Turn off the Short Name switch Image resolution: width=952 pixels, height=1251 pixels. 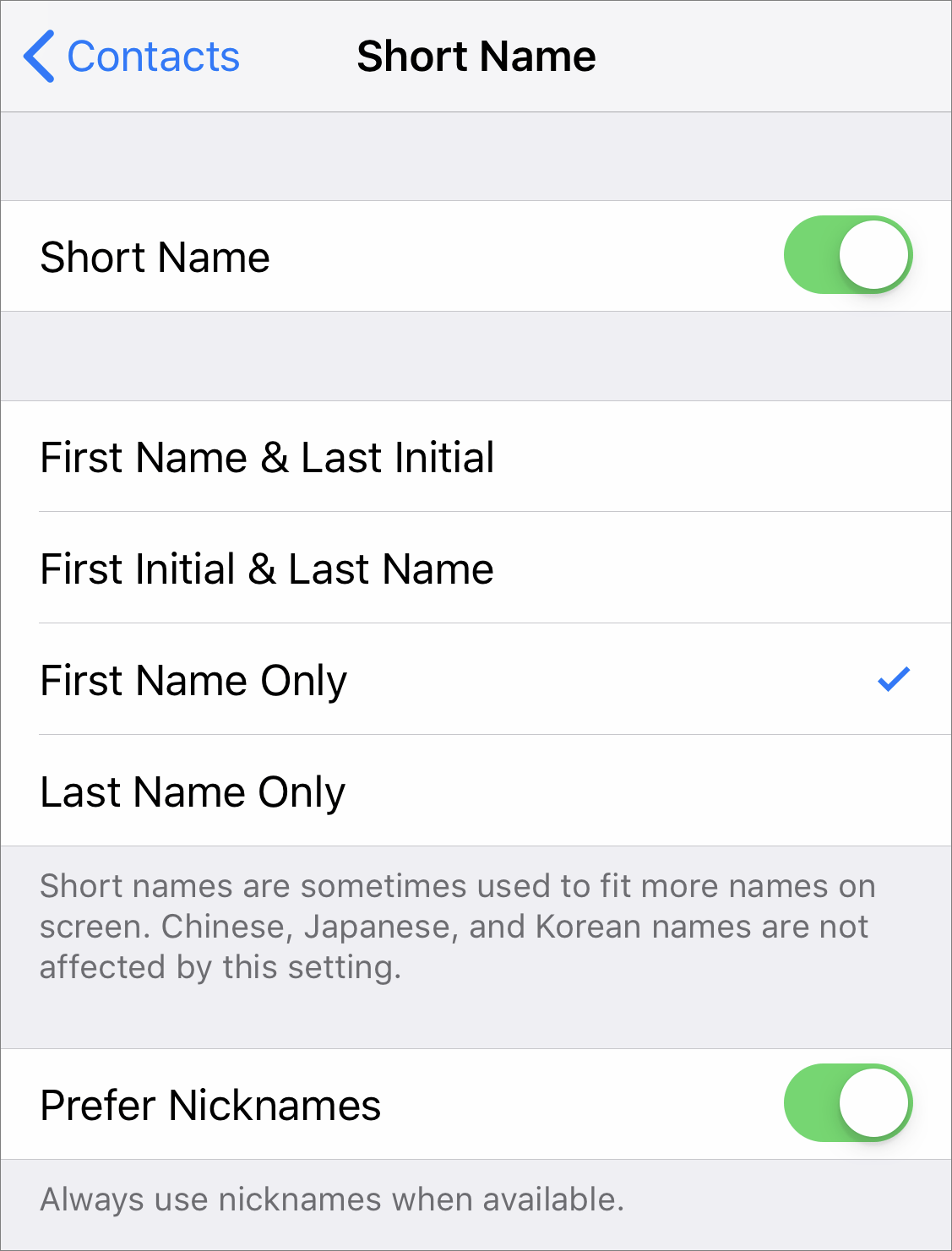[847, 255]
